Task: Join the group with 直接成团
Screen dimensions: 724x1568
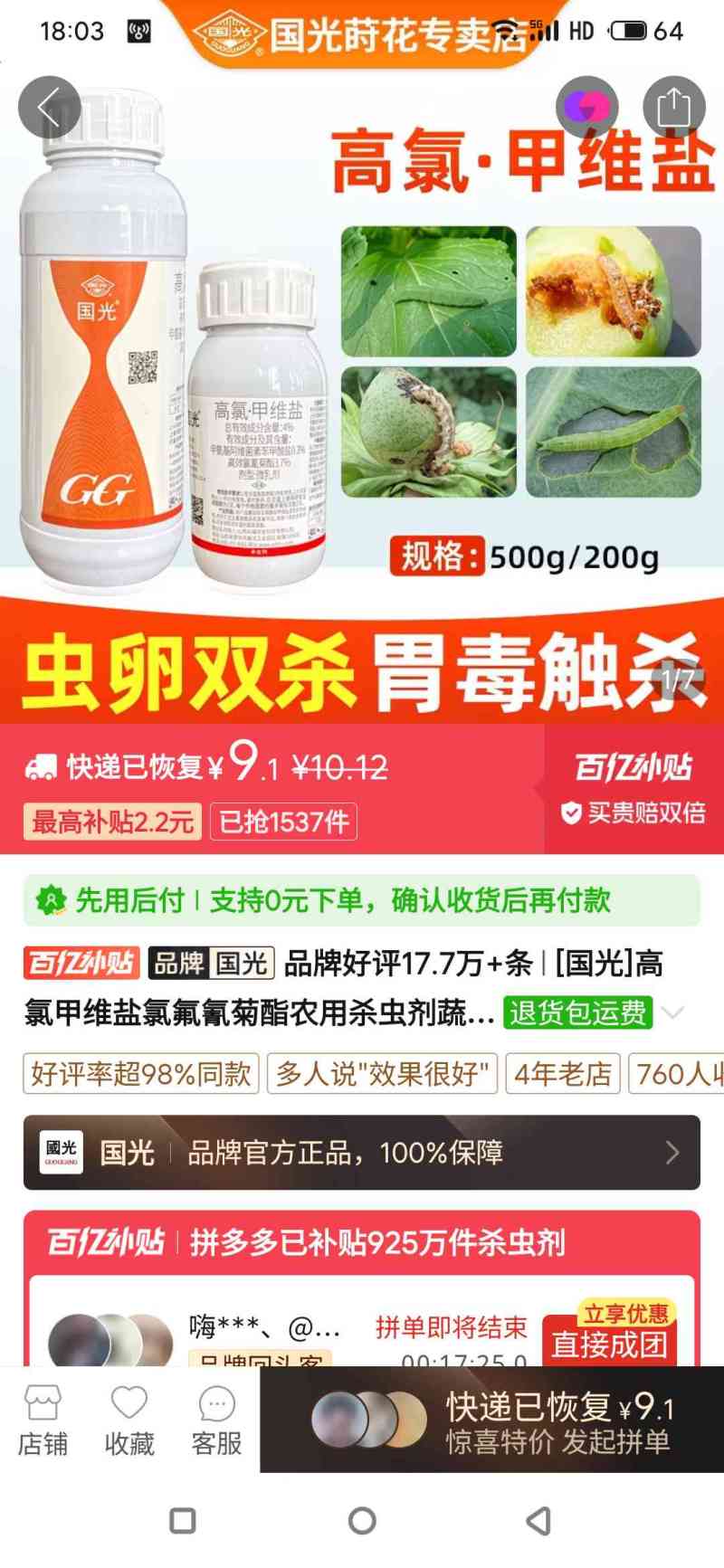Action: [610, 1344]
